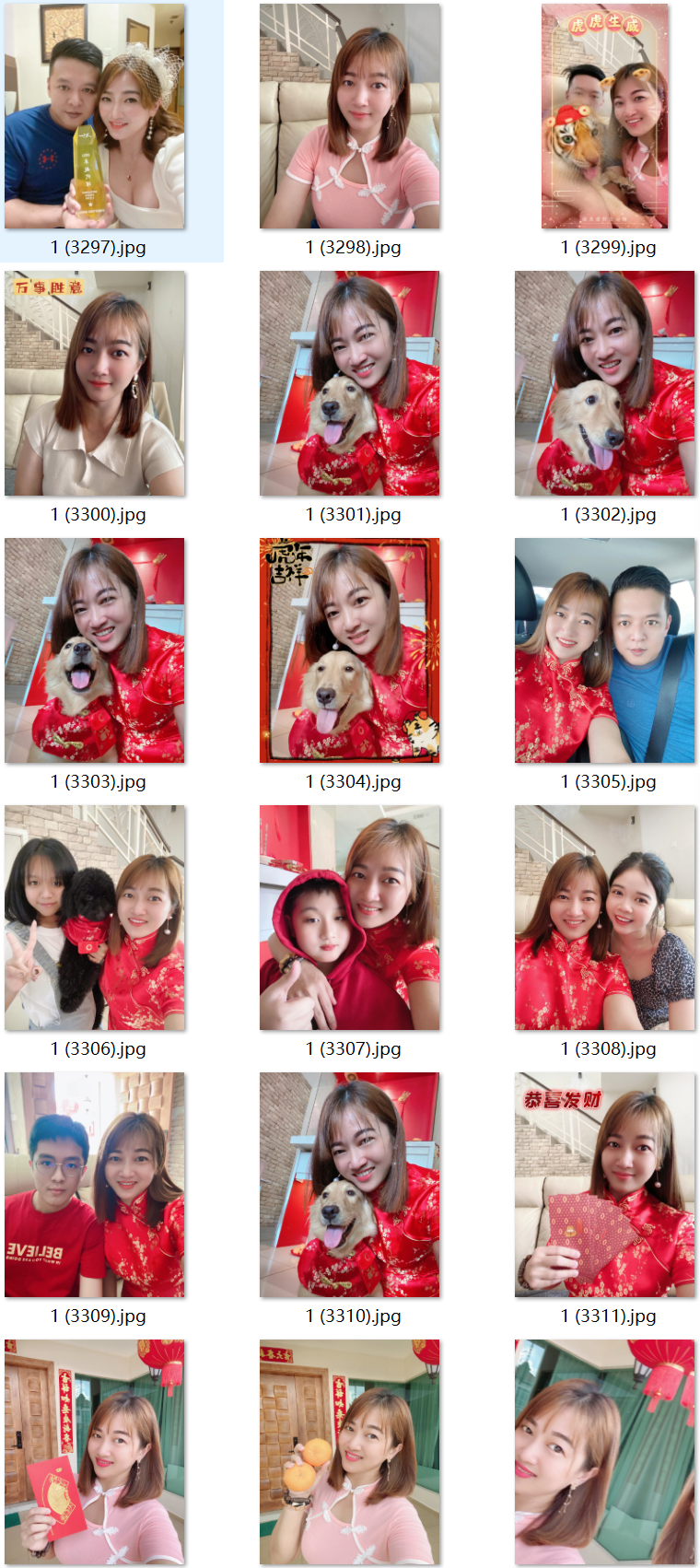Tap thumbnail 1 (3303).jpg
Screen dimensions: 700x1568
tap(95, 650)
